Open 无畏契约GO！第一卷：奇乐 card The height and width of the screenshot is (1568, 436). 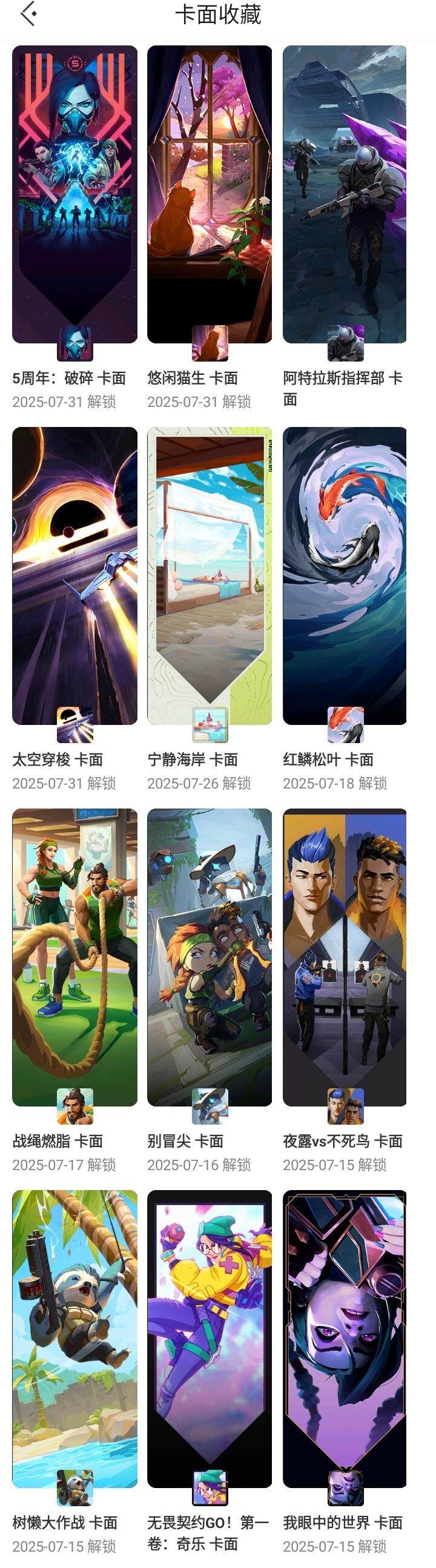pyautogui.click(x=210, y=1339)
